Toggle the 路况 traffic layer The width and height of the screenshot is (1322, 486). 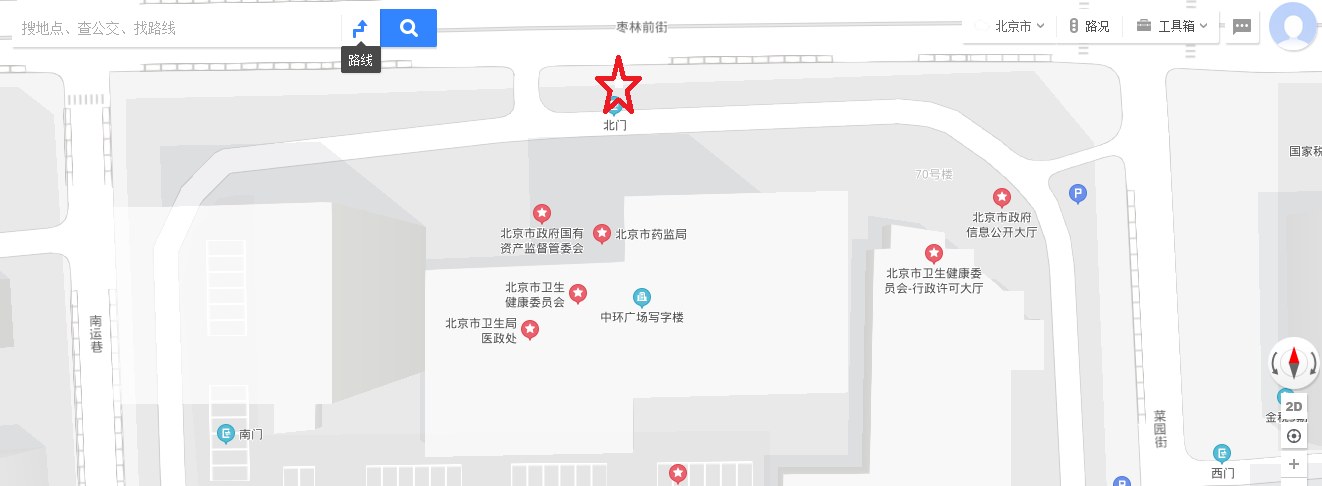1089,27
